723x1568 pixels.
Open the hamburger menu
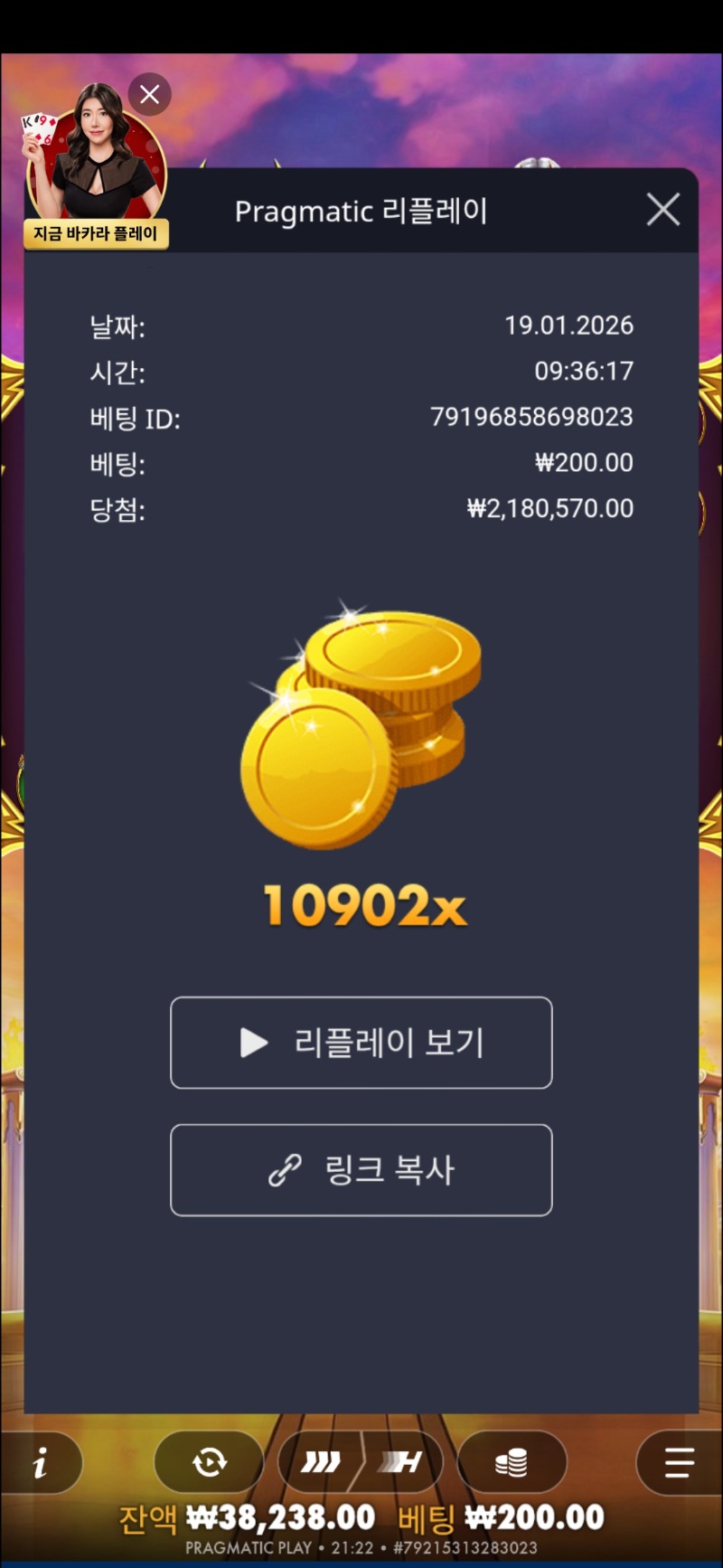tap(678, 1462)
